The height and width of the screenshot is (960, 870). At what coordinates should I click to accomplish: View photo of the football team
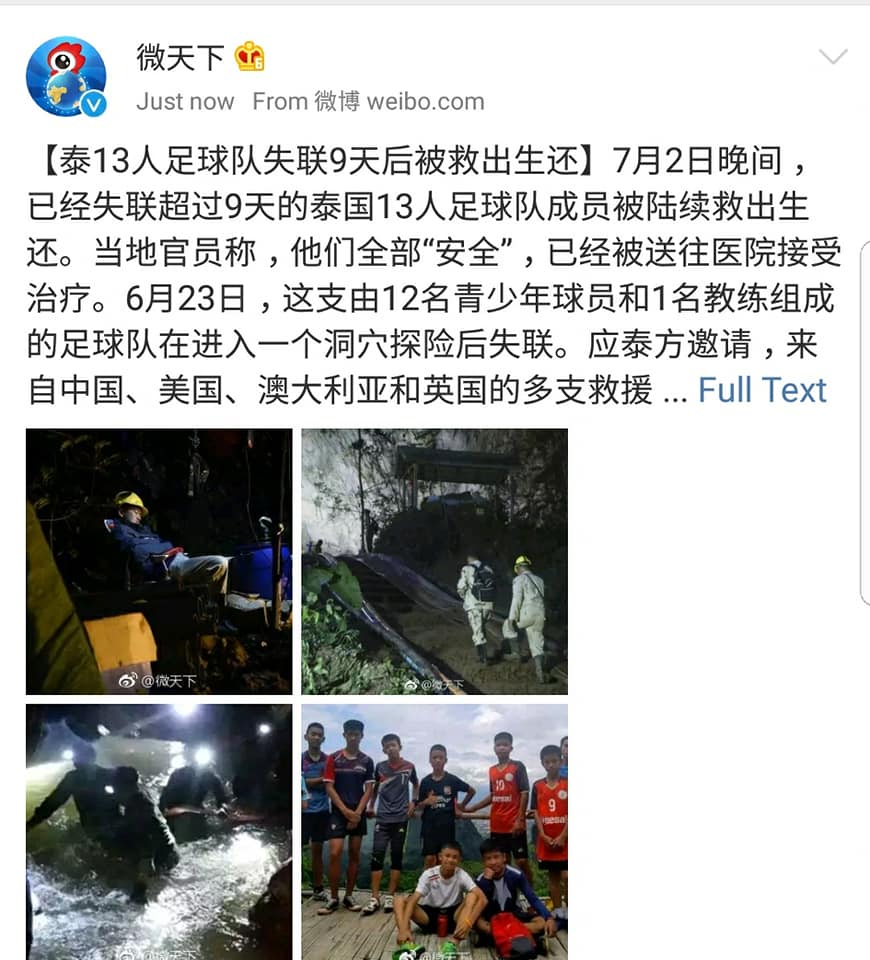pos(434,832)
